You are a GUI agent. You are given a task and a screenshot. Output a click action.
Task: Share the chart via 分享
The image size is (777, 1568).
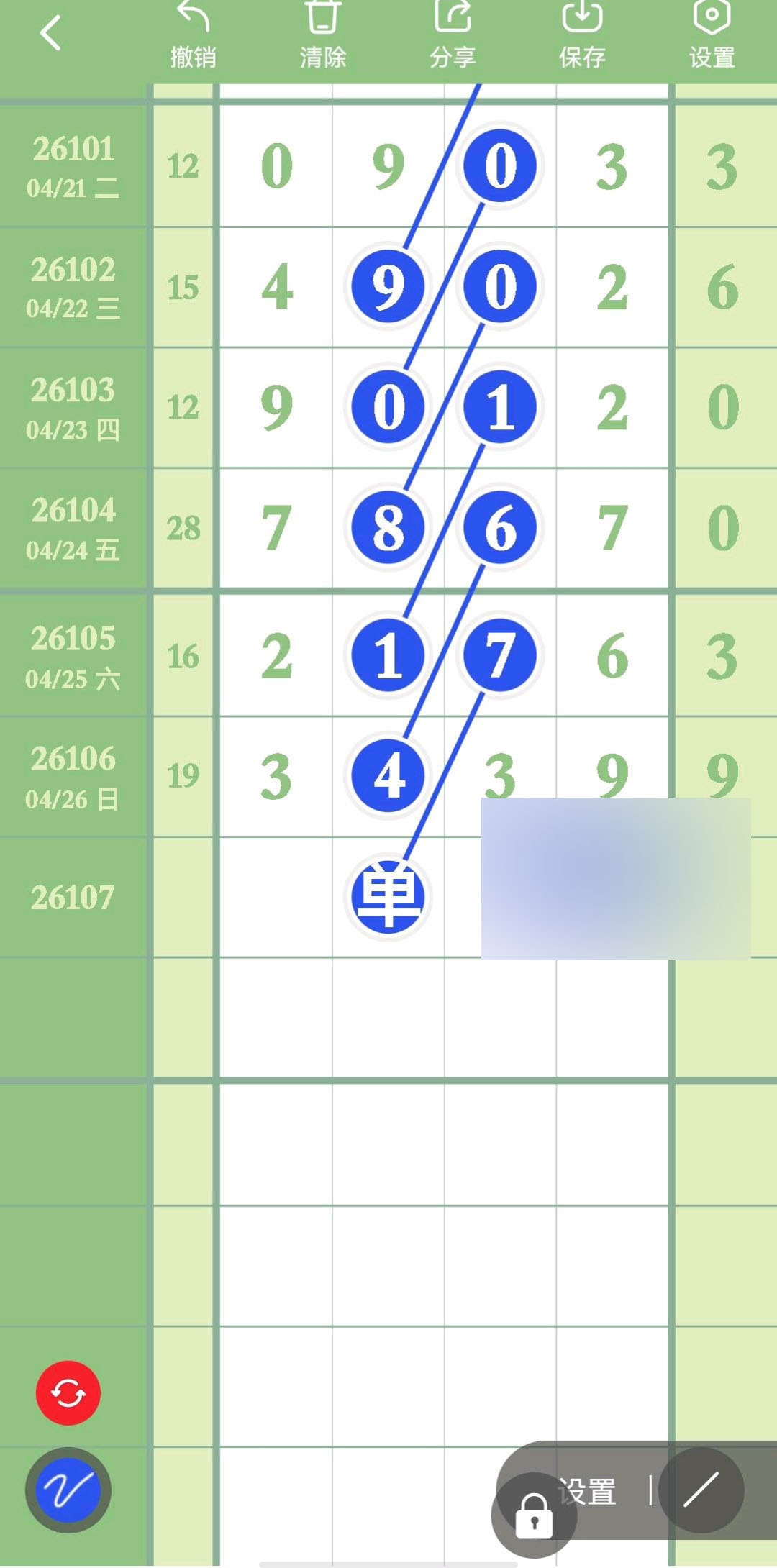[453, 35]
